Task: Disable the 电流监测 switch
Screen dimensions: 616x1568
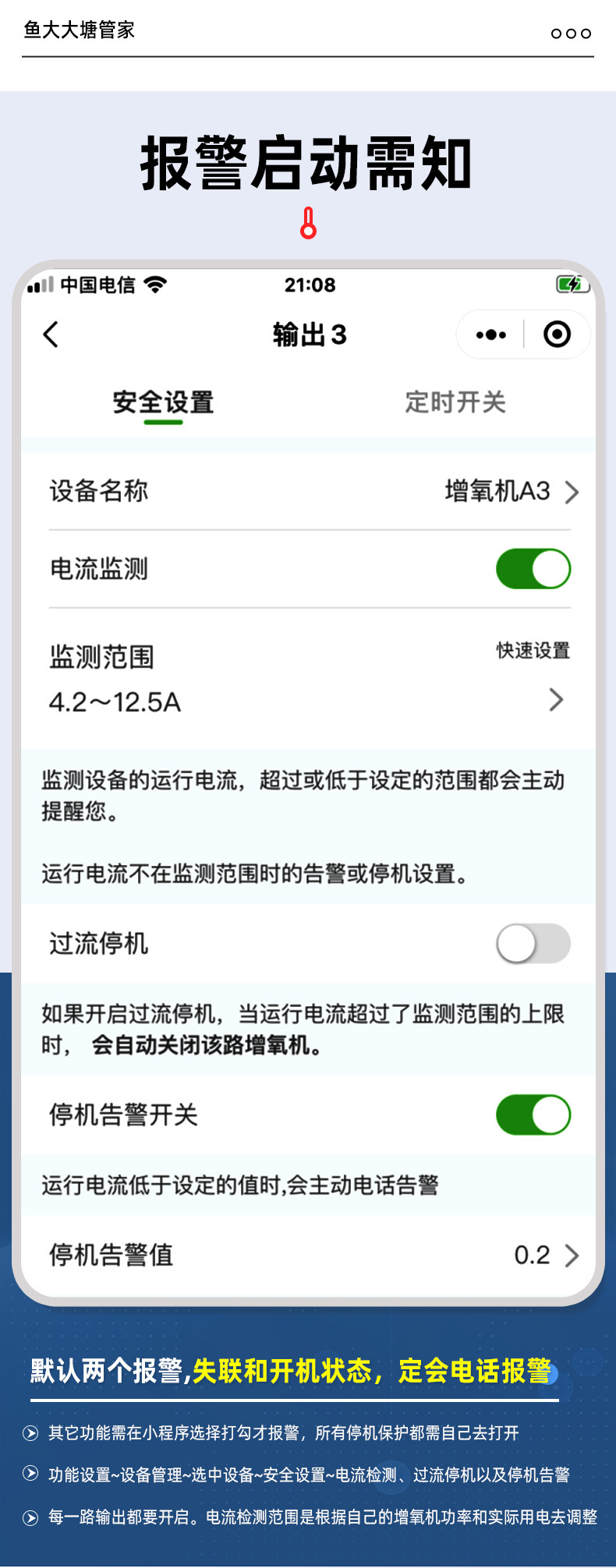Action: pyautogui.click(x=533, y=568)
